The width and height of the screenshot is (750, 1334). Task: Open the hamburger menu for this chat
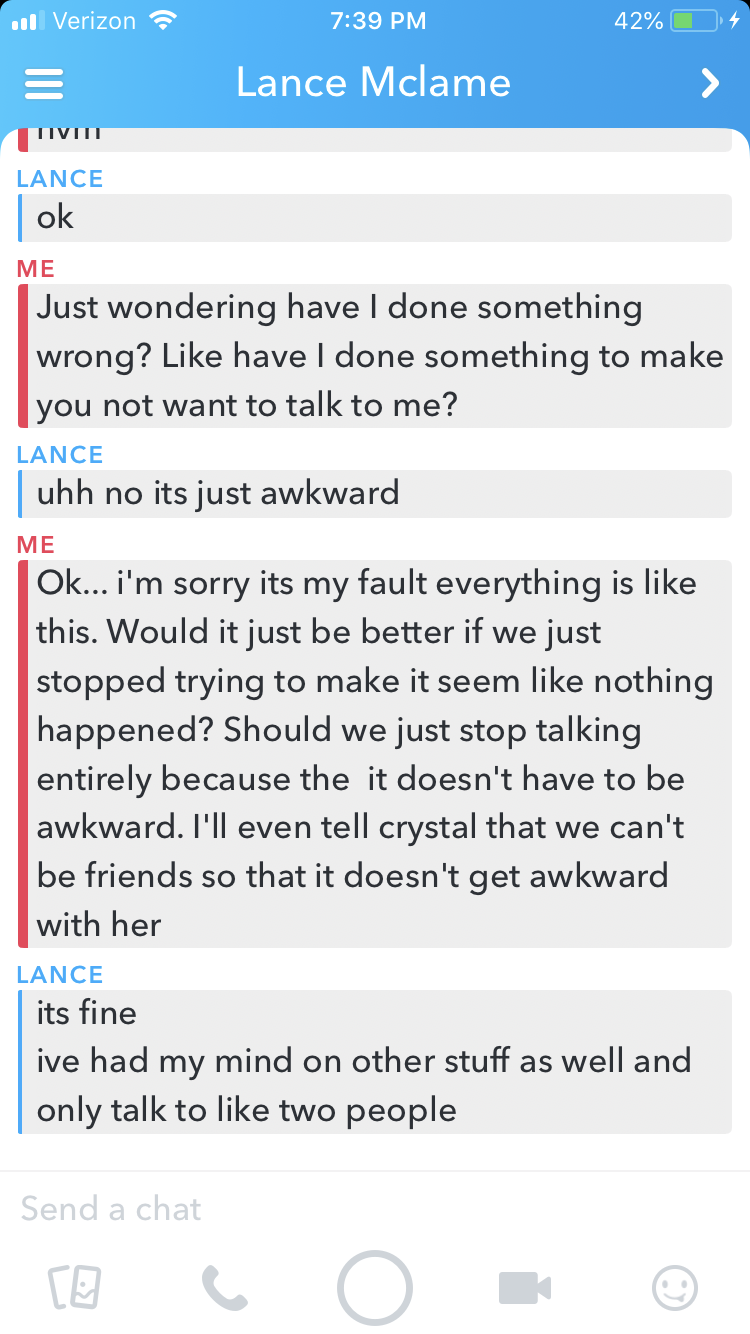point(43,84)
